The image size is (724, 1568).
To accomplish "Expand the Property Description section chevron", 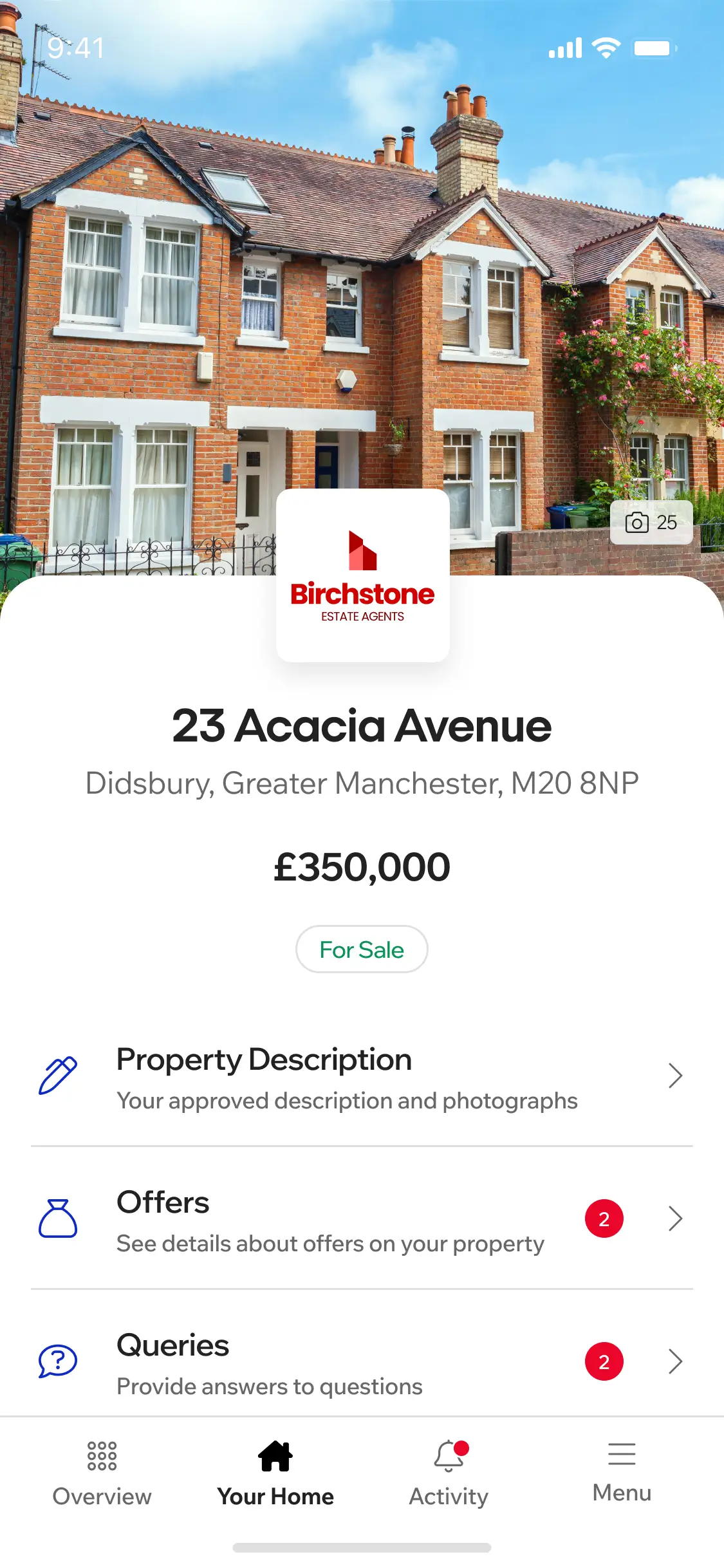I will (x=675, y=1075).
